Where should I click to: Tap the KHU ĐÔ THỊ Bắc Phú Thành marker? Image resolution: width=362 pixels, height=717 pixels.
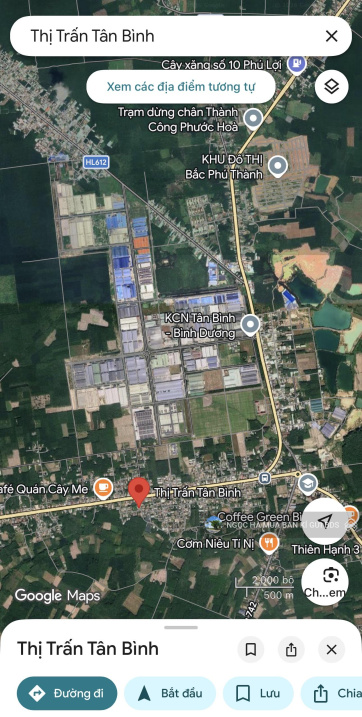pyautogui.click(x=277, y=166)
